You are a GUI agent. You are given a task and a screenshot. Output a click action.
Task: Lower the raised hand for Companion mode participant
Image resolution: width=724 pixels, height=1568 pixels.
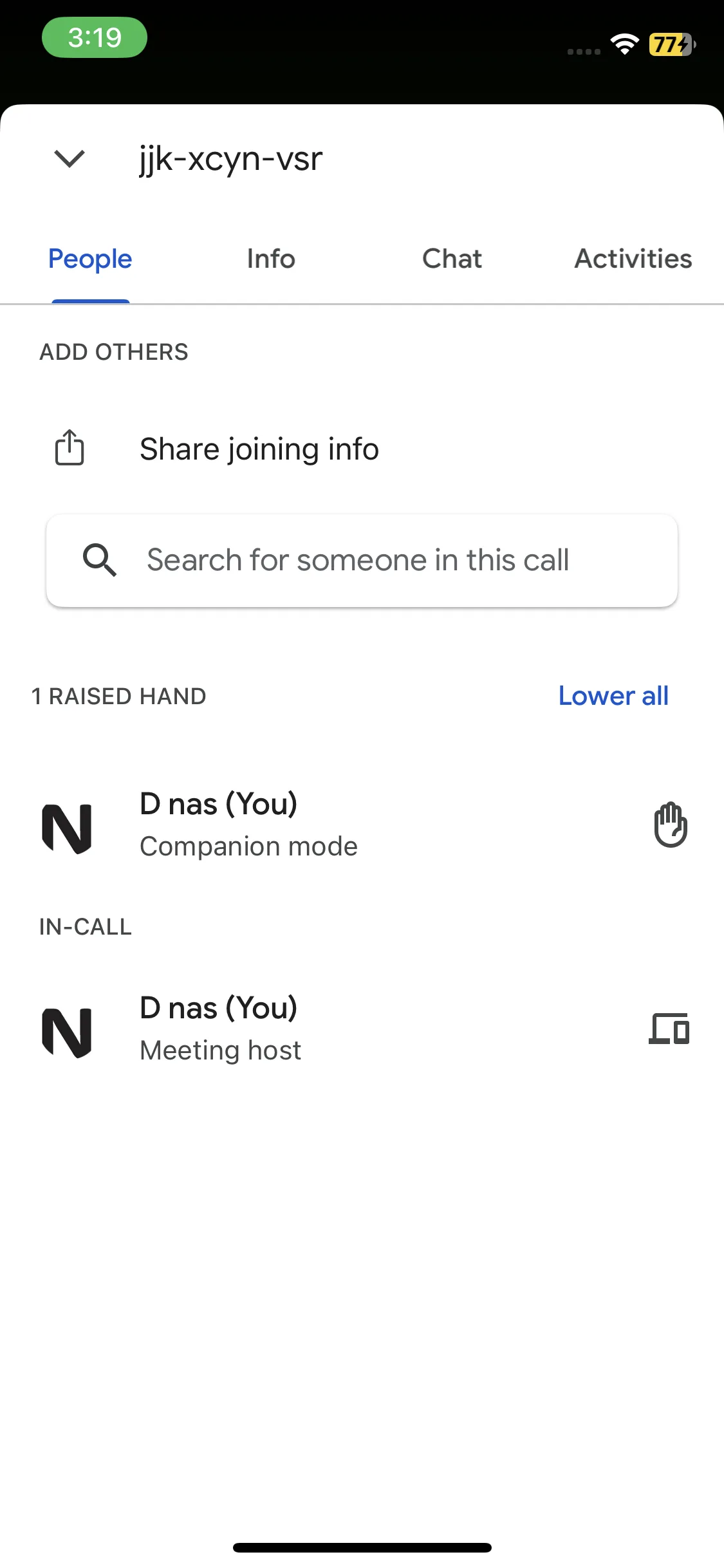pyautogui.click(x=671, y=825)
